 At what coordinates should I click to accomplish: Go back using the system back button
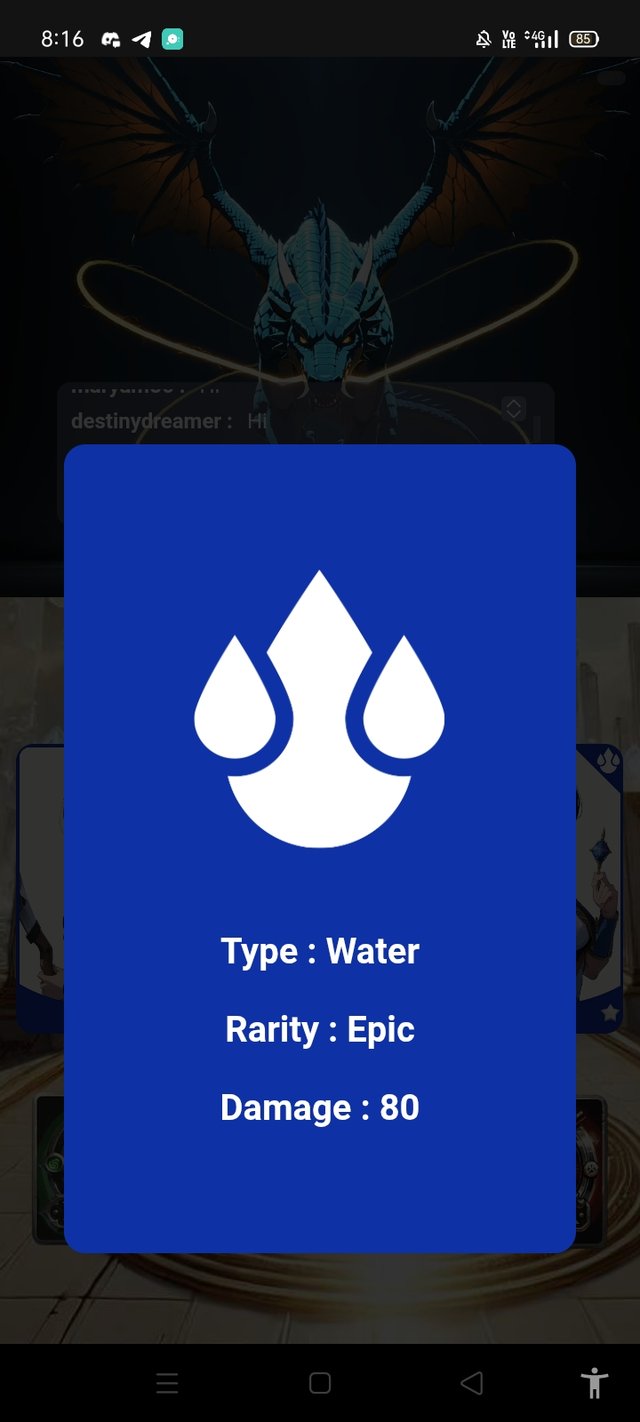(471, 1383)
